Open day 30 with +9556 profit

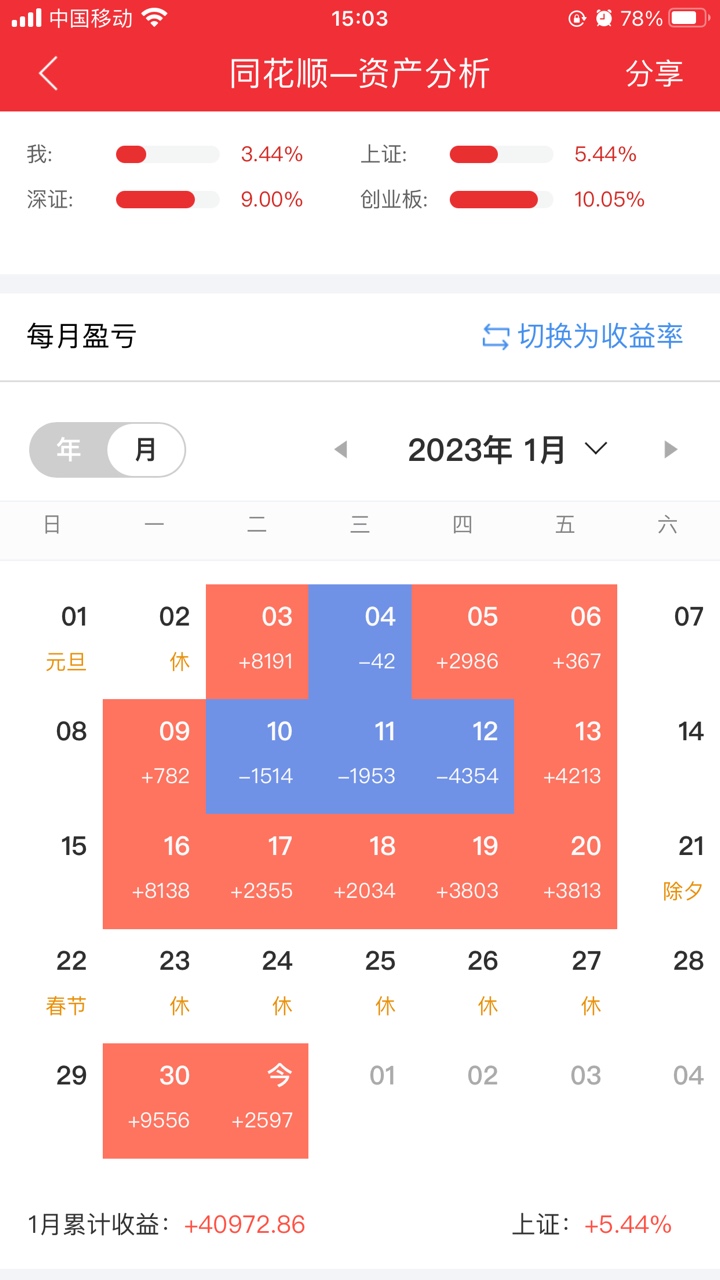pyautogui.click(x=154, y=1100)
